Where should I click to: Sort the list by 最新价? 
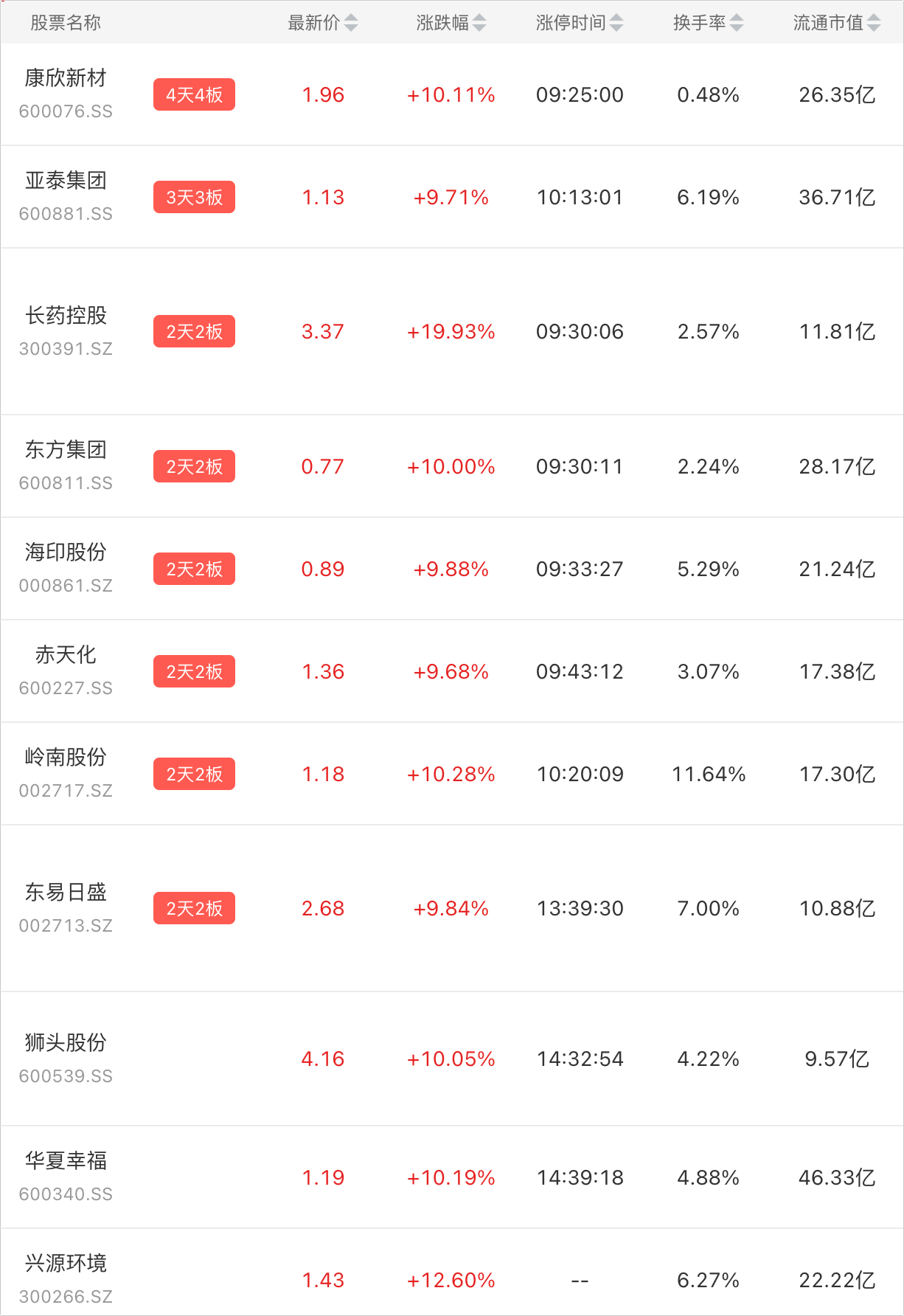[x=322, y=23]
